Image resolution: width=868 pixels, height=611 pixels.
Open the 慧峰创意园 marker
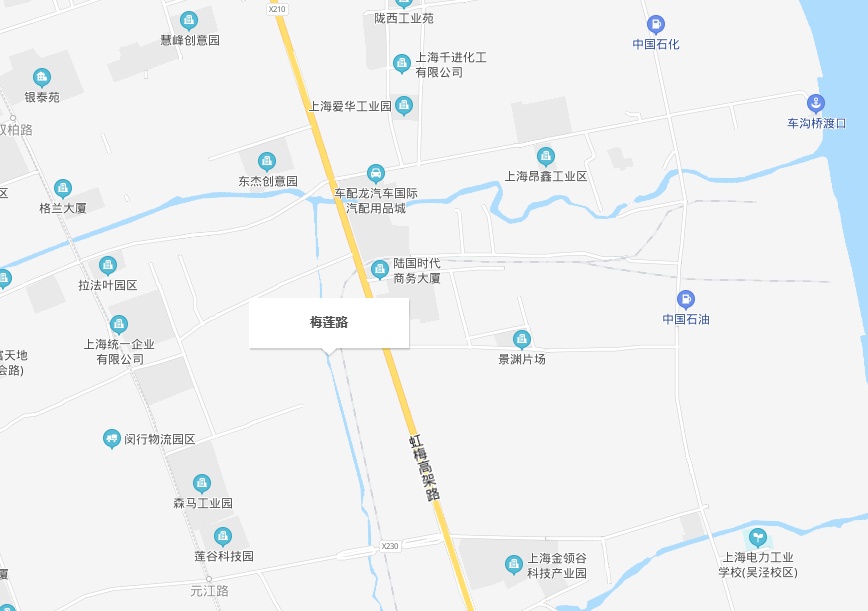pos(189,21)
